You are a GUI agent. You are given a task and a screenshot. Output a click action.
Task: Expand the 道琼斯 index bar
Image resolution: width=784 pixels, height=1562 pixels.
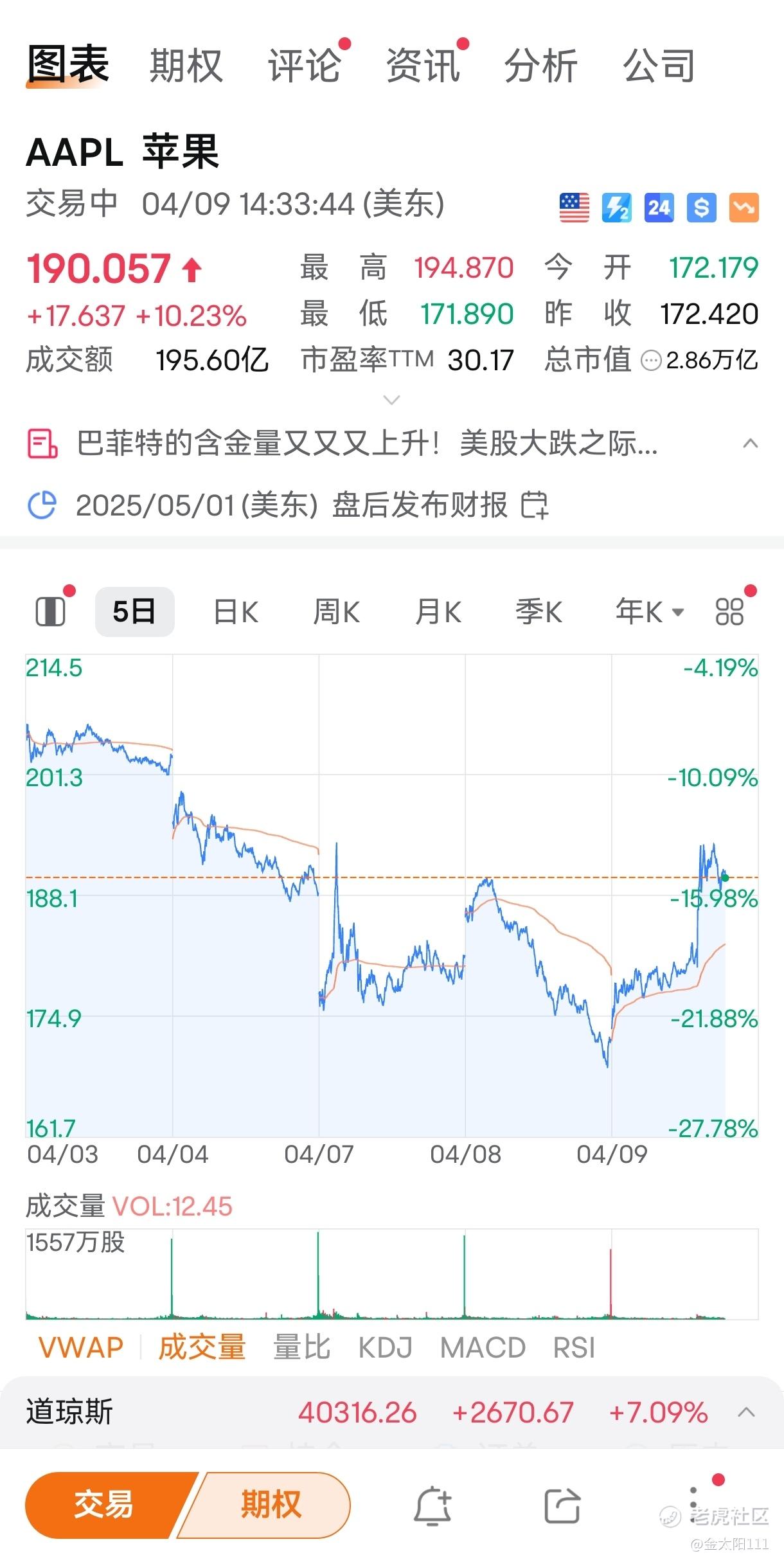tap(746, 1413)
